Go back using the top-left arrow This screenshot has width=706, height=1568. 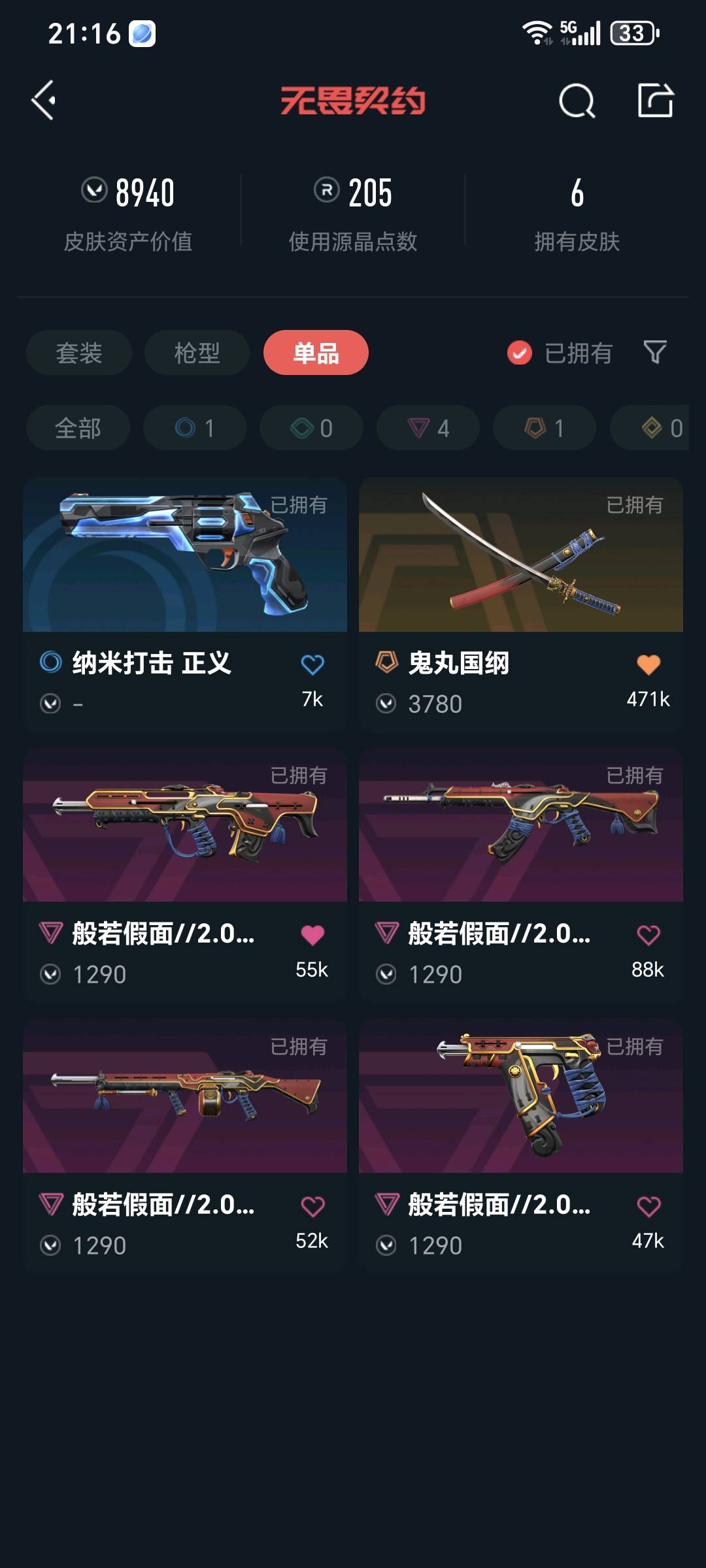coord(44,101)
